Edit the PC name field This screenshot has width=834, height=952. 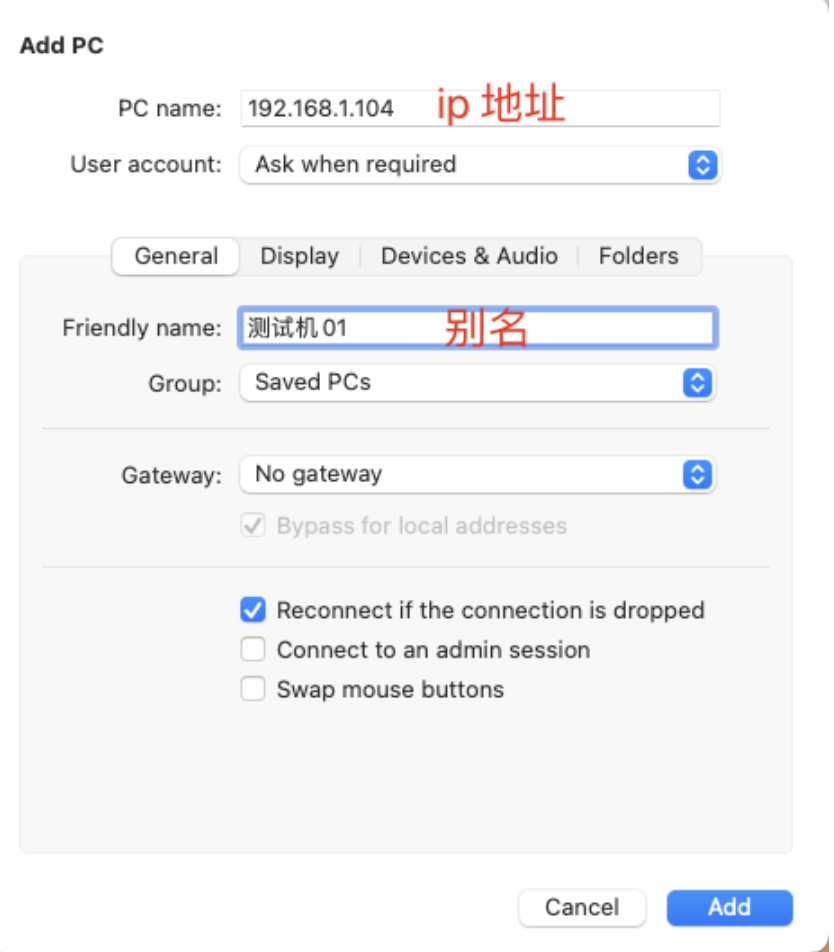480,108
